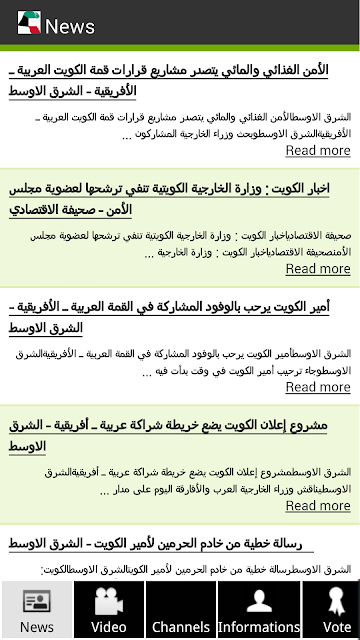This screenshot has width=360, height=640.
Task: Tap Read more under وزارة الخارجية article
Action: [318, 269]
